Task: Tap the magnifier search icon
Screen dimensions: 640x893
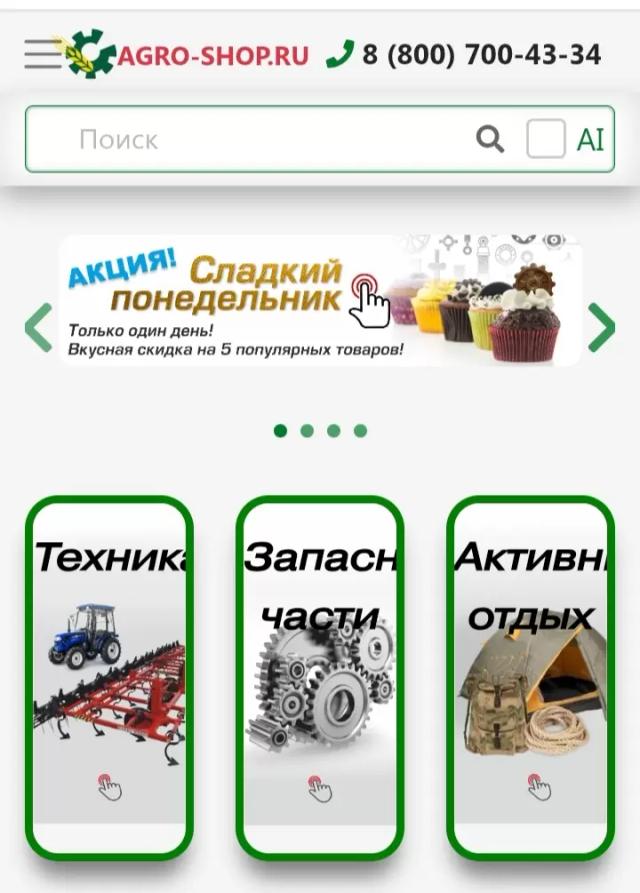Action: pyautogui.click(x=490, y=139)
